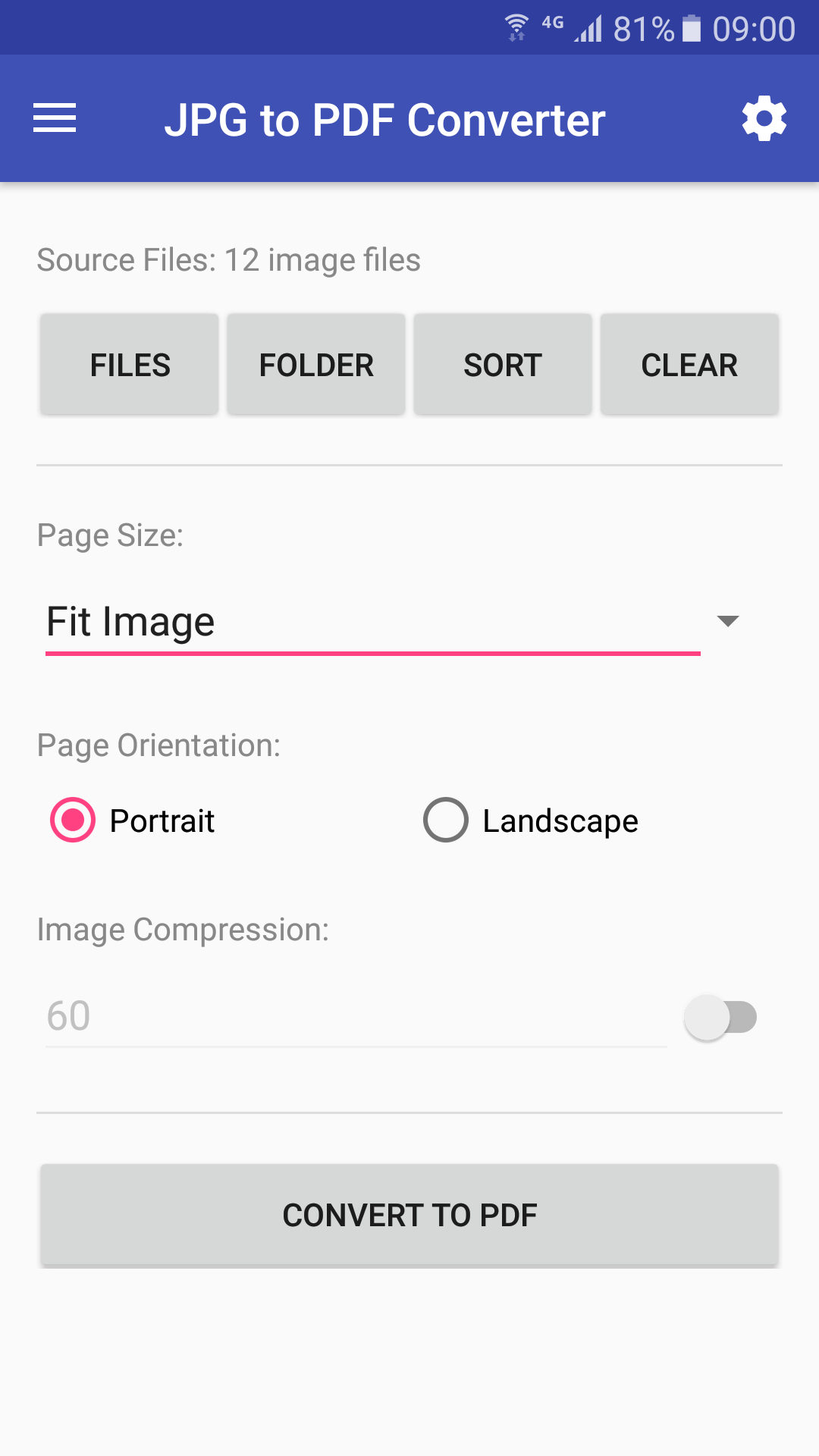819x1456 pixels.
Task: Tap CONVERT TO PDF
Action: click(409, 1214)
